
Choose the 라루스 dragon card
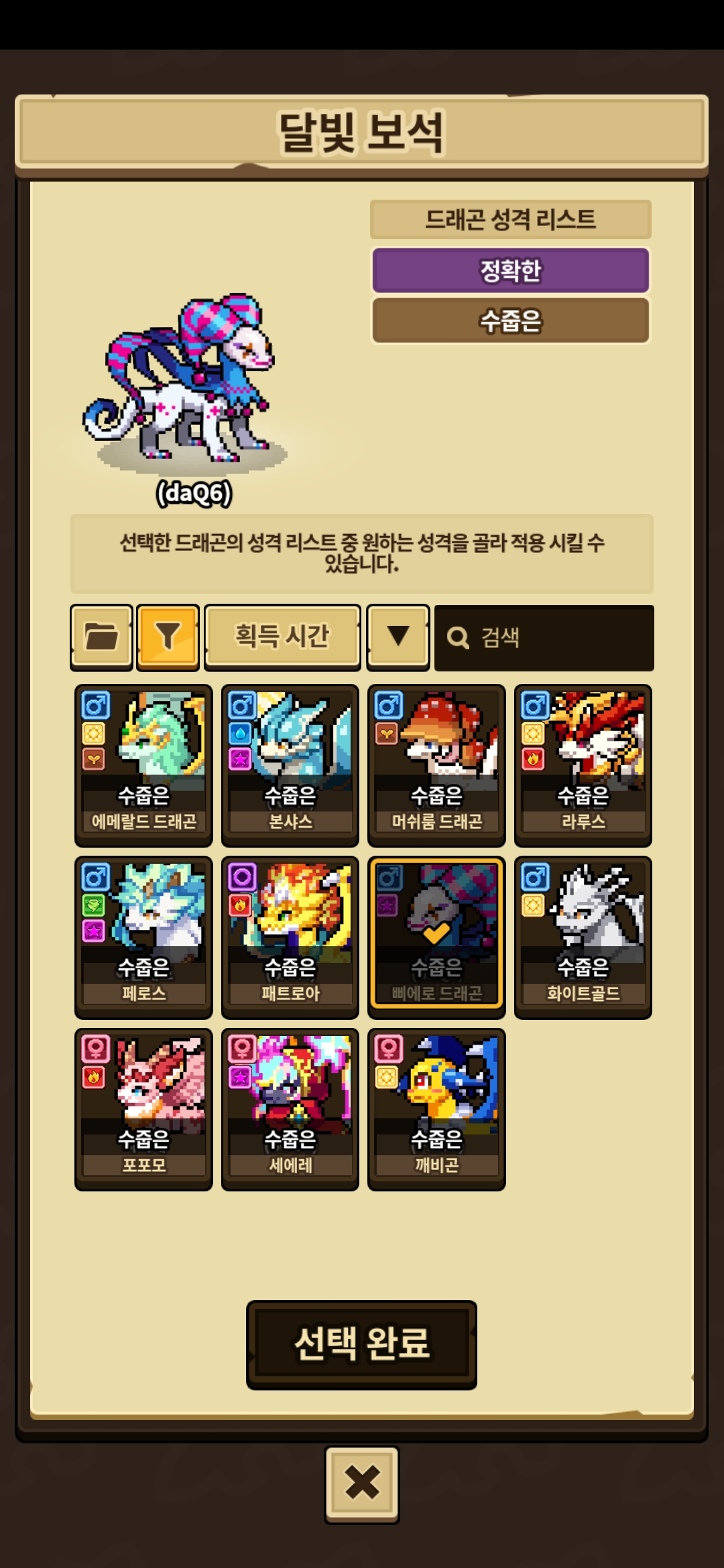click(583, 765)
